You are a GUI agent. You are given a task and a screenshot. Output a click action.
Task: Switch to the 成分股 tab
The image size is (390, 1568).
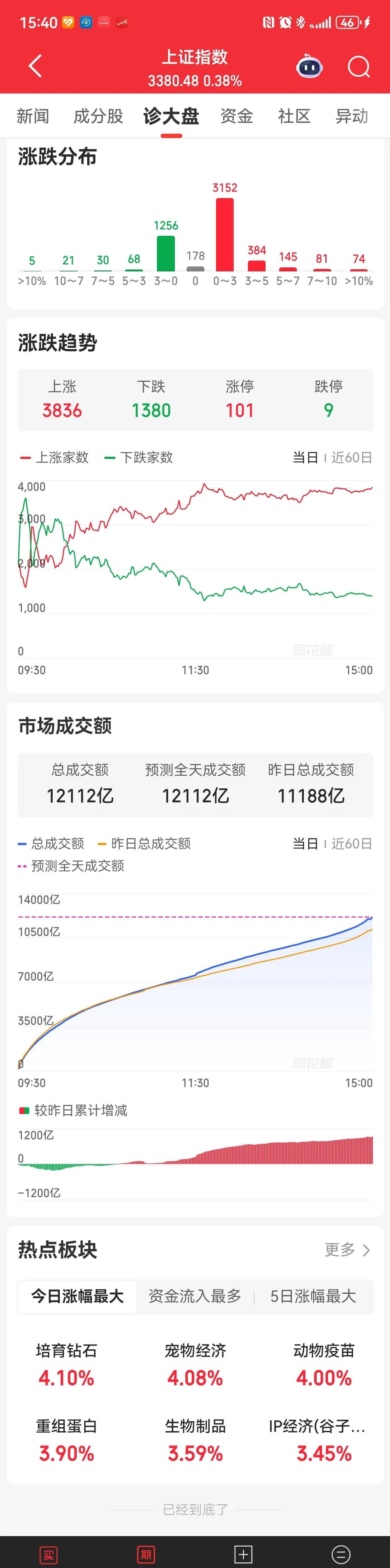pos(98,116)
